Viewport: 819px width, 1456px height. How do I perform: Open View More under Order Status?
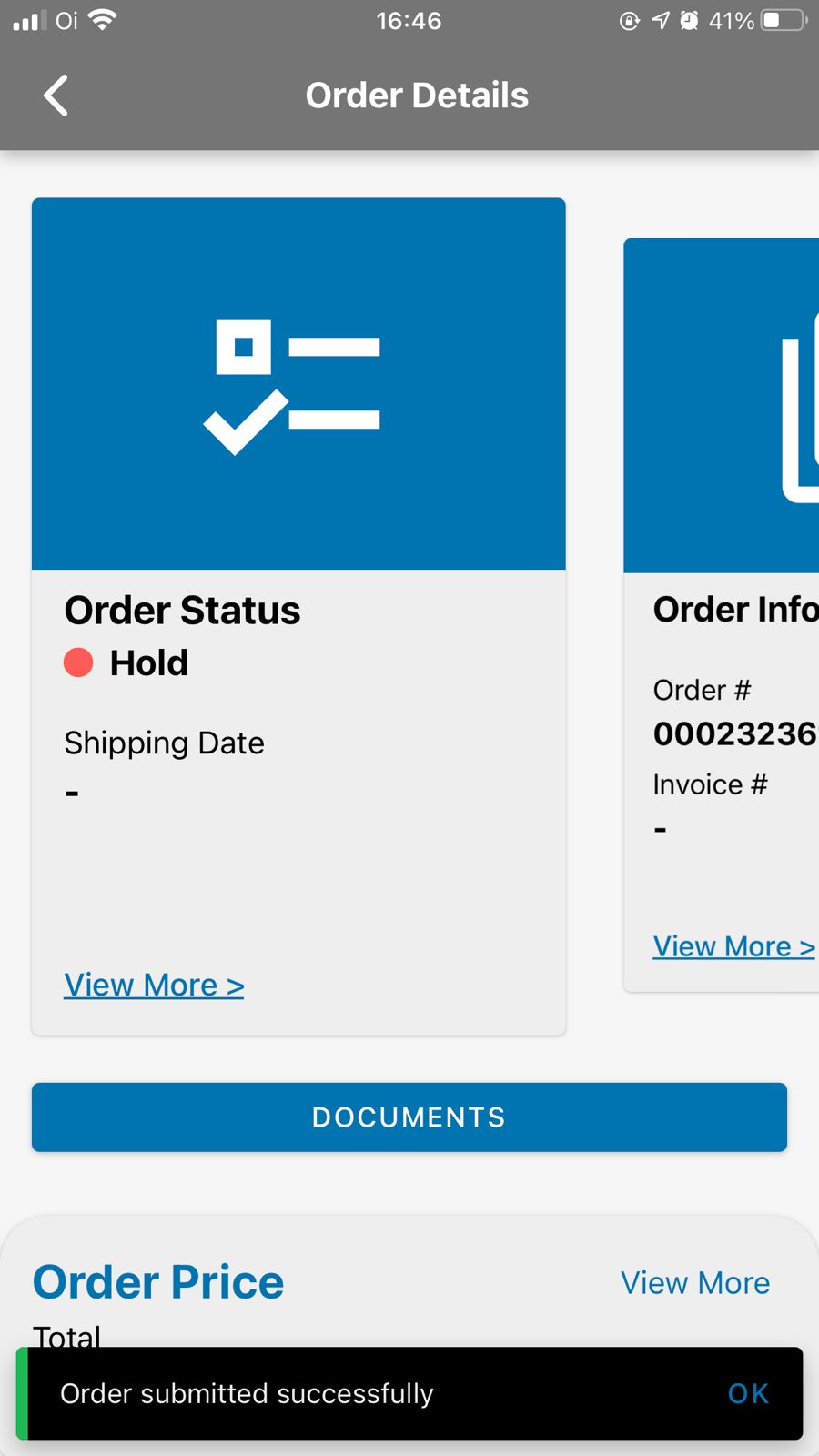click(154, 985)
